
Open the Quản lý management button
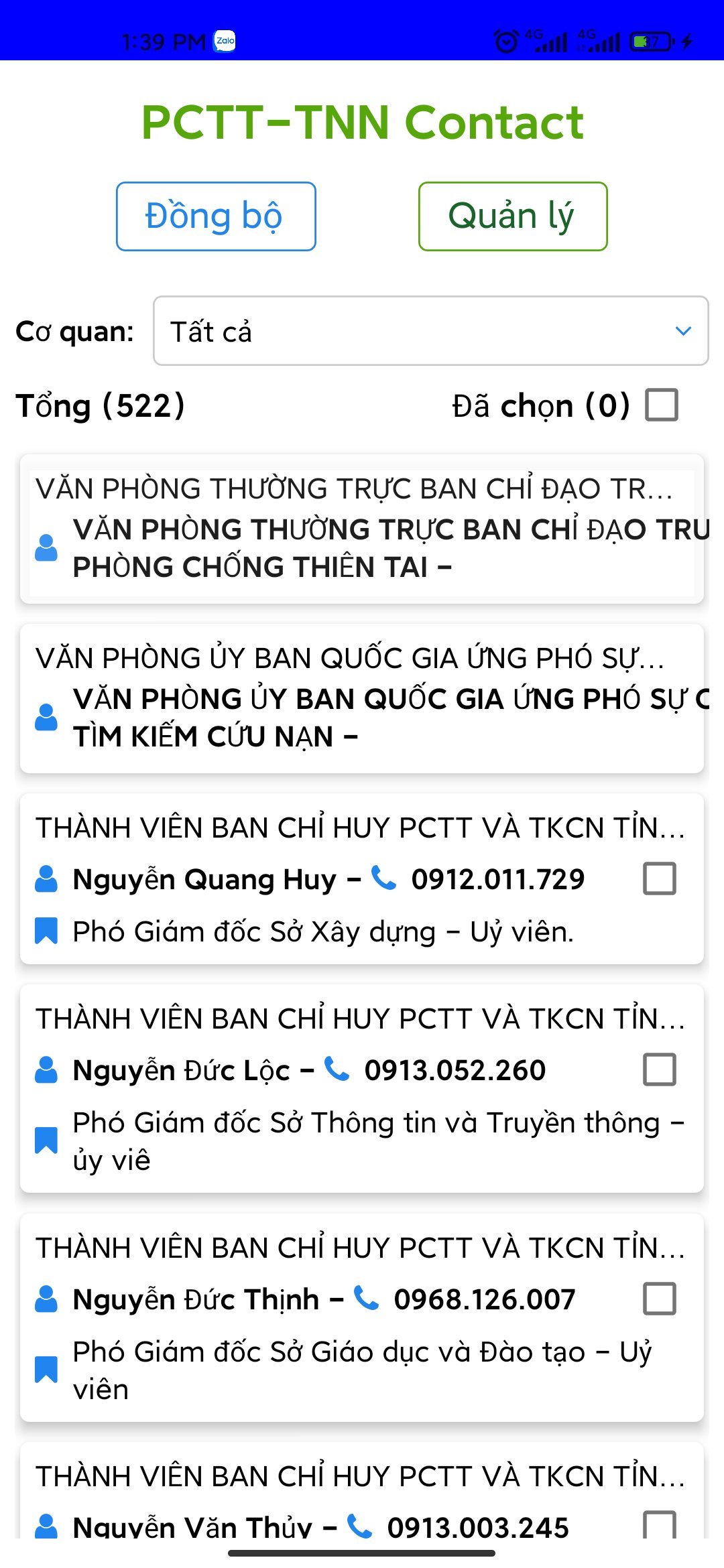pos(513,216)
